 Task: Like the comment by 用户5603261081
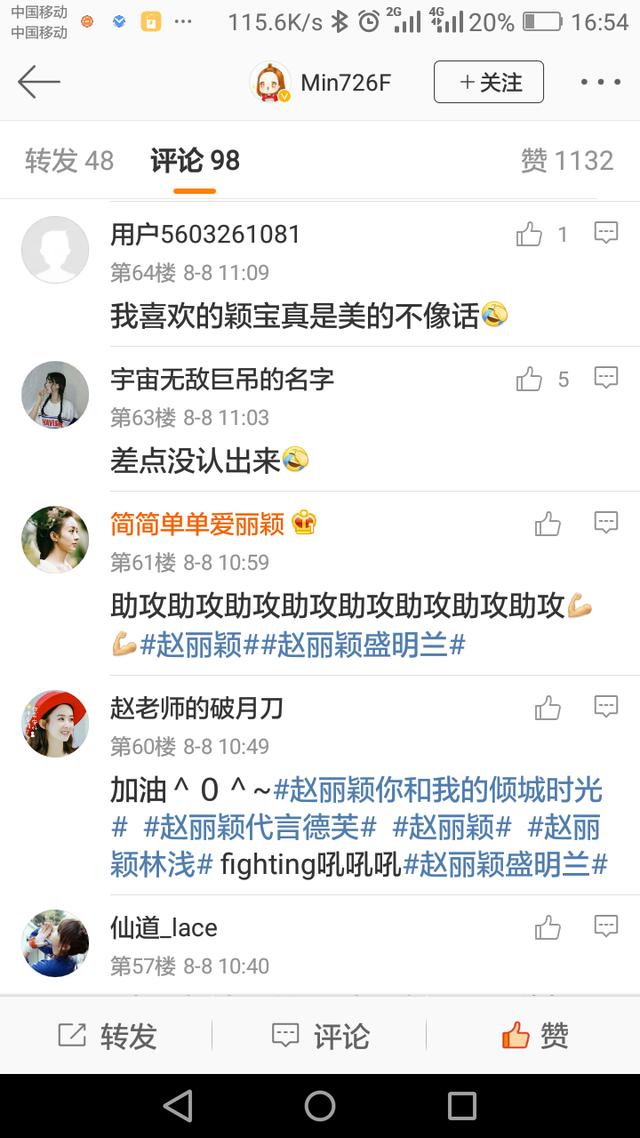tap(529, 235)
